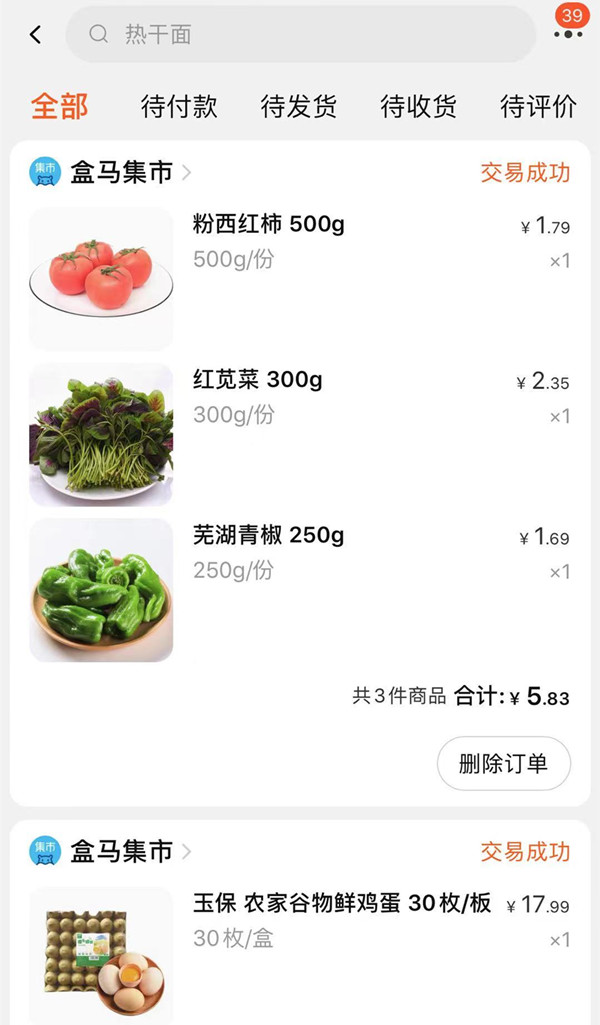600x1025 pixels.
Task: Open the 待评价 tab
Action: click(x=538, y=106)
